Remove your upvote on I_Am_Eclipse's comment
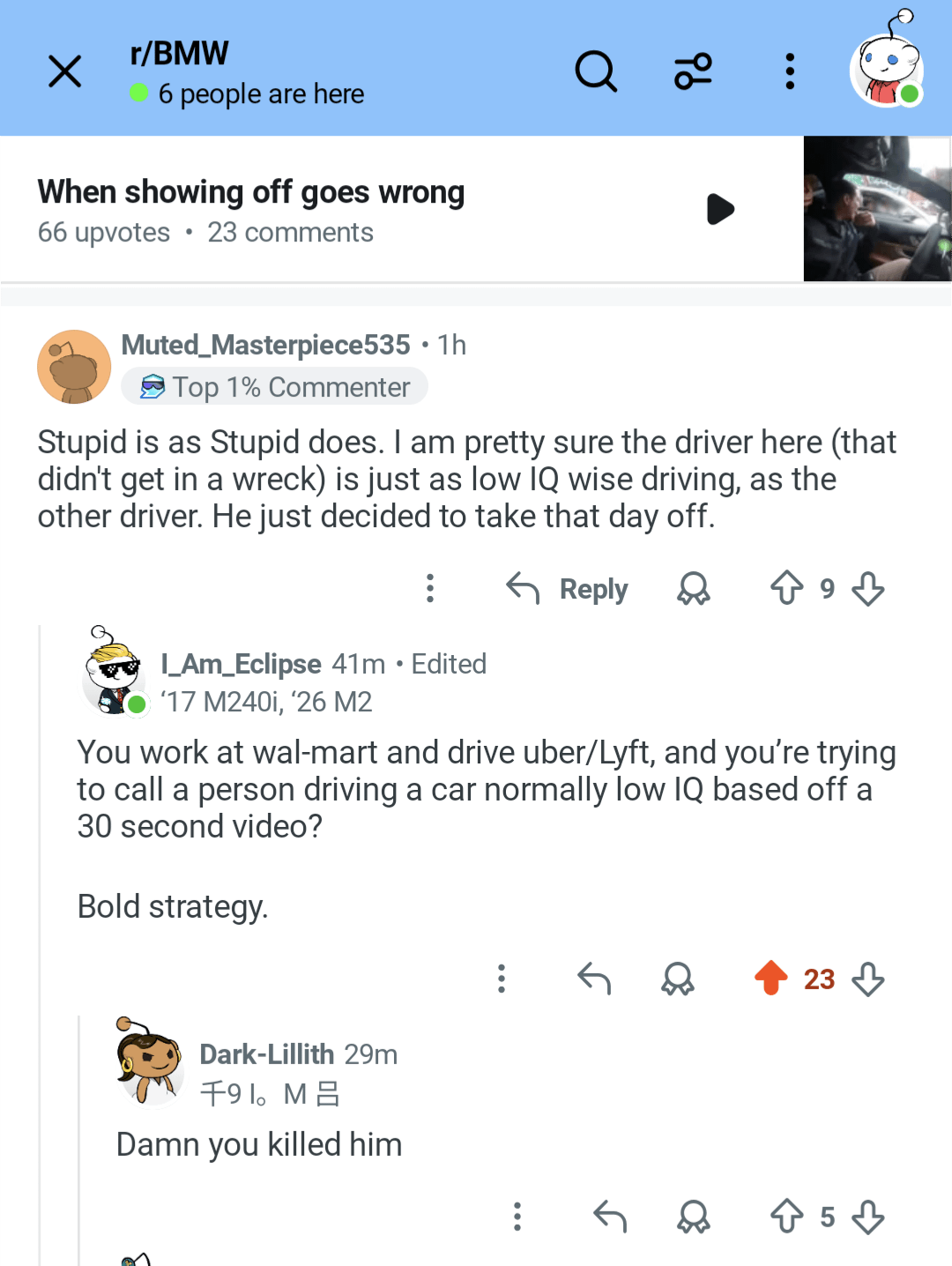The width and height of the screenshot is (952, 1266). pos(770,978)
